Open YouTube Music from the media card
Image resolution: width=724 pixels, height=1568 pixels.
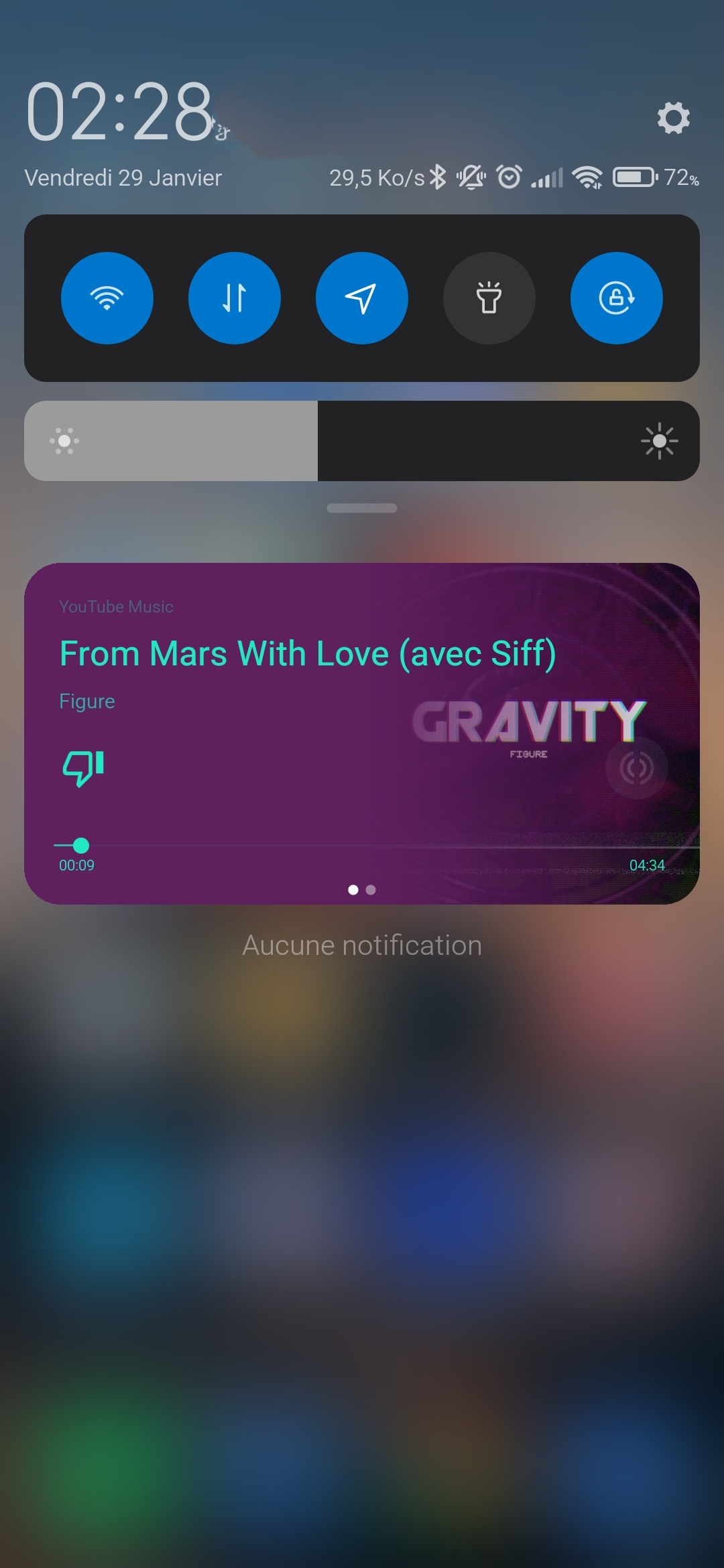116,606
